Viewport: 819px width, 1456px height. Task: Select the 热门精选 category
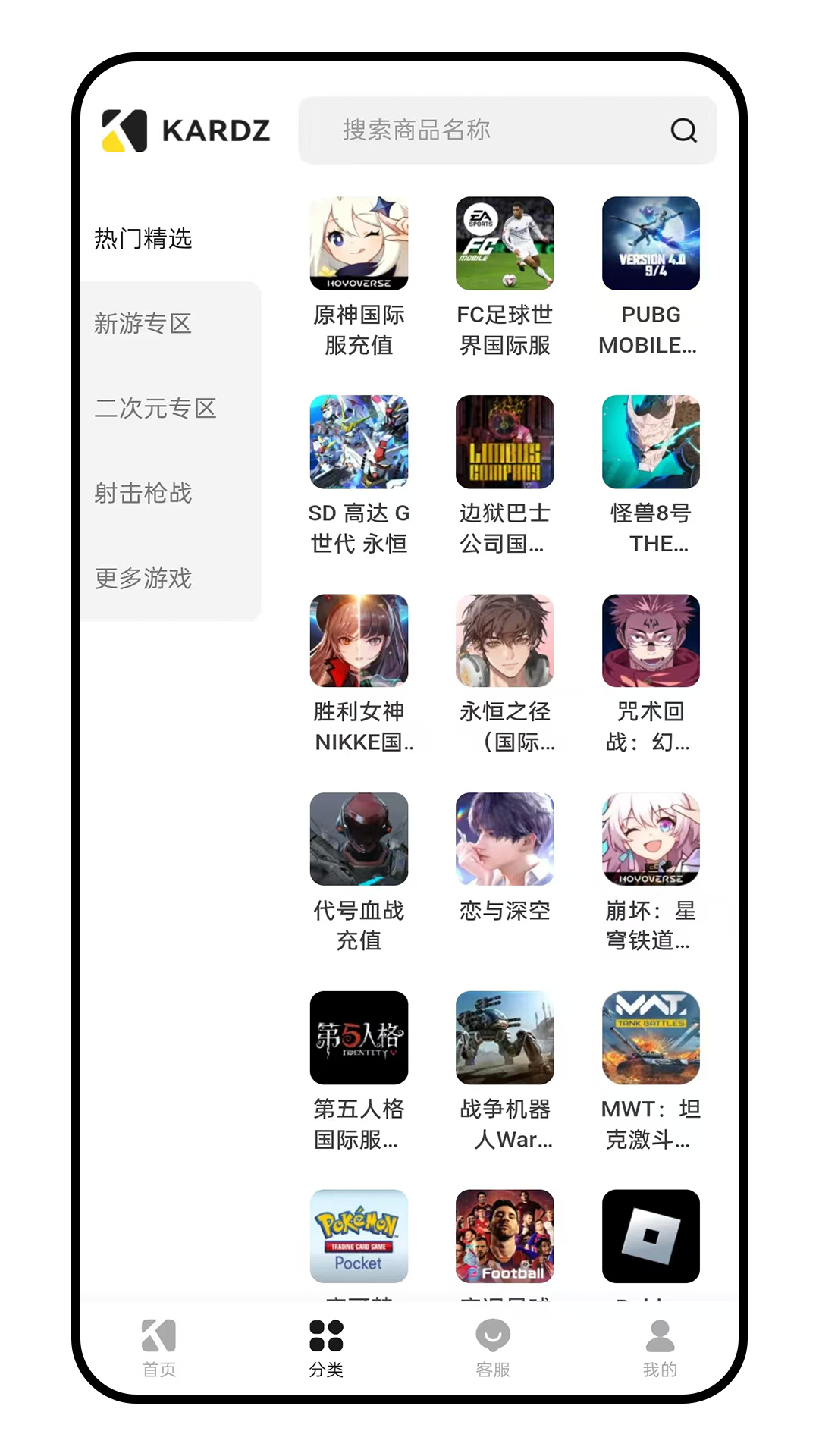pyautogui.click(x=143, y=239)
